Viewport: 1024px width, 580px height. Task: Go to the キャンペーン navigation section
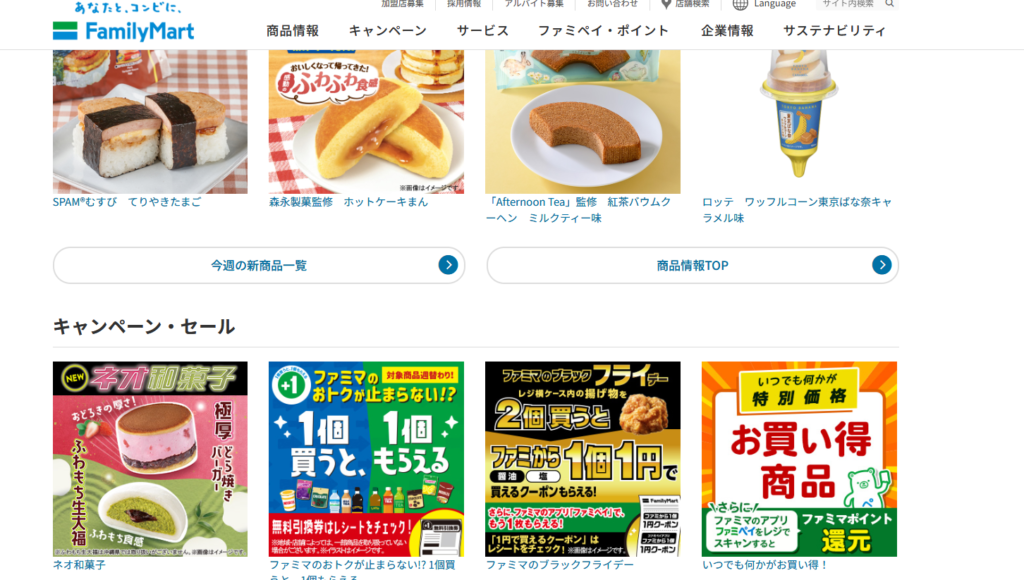387,31
